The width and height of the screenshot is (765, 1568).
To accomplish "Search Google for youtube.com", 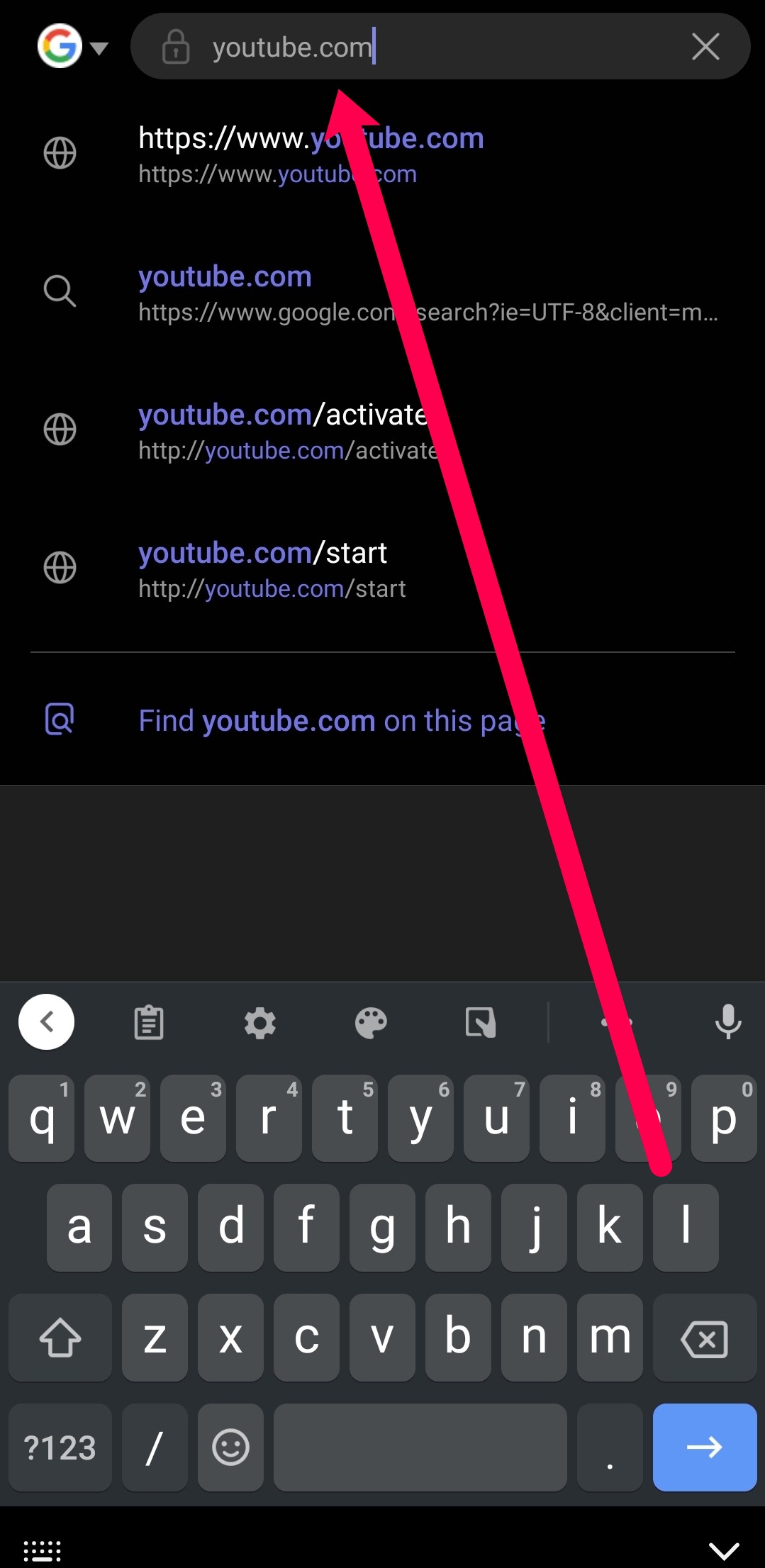I will tap(383, 291).
